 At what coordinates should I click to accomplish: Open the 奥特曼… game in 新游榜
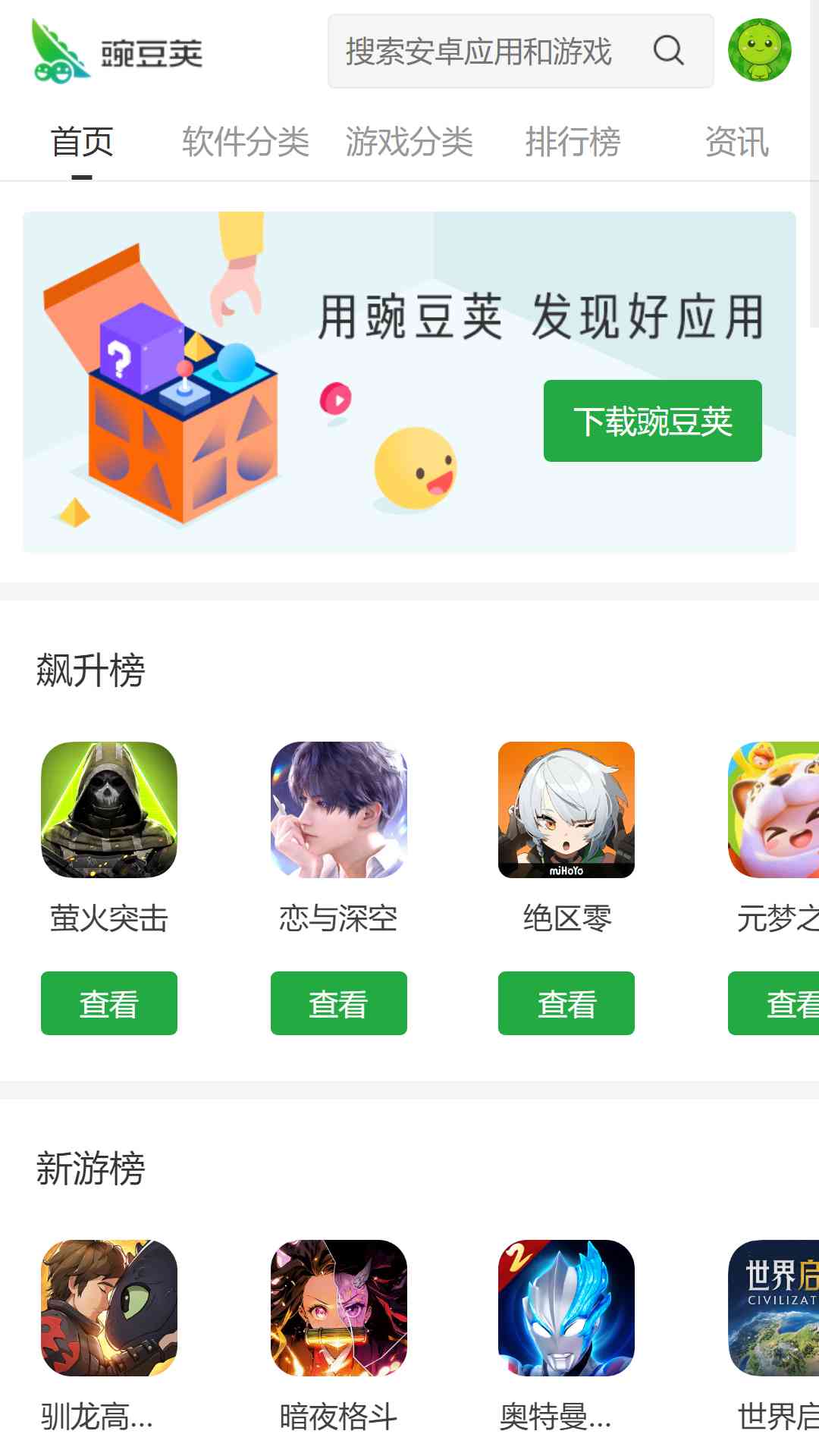(x=566, y=1308)
